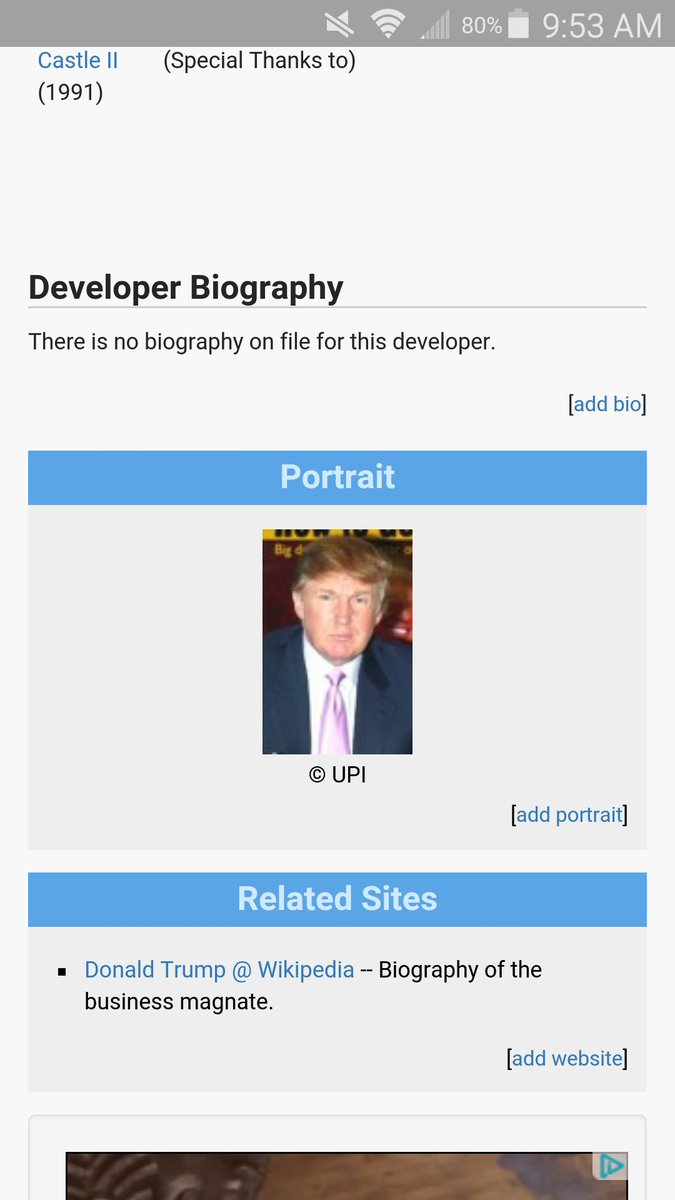
Task: Open the Donald Trump @ Wikipedia link
Action: coord(219,970)
